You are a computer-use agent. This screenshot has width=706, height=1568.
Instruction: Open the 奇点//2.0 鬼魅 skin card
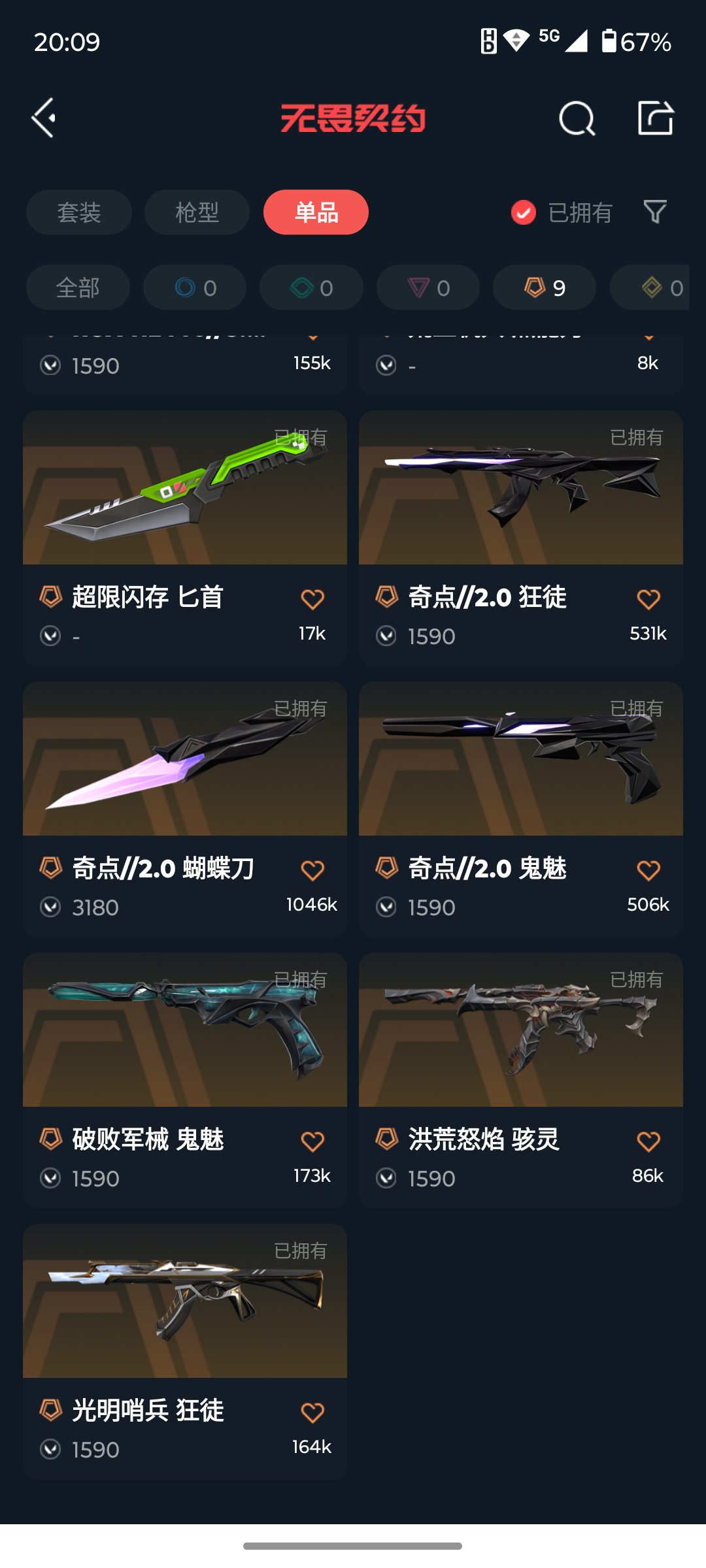tap(521, 809)
